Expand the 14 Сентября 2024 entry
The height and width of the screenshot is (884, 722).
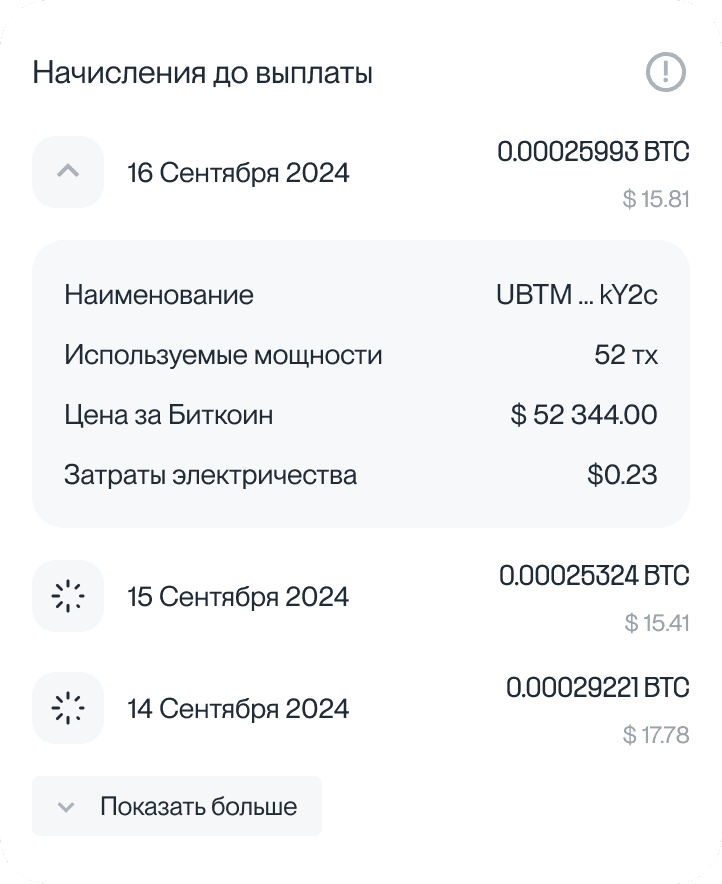pyautogui.click(x=68, y=709)
